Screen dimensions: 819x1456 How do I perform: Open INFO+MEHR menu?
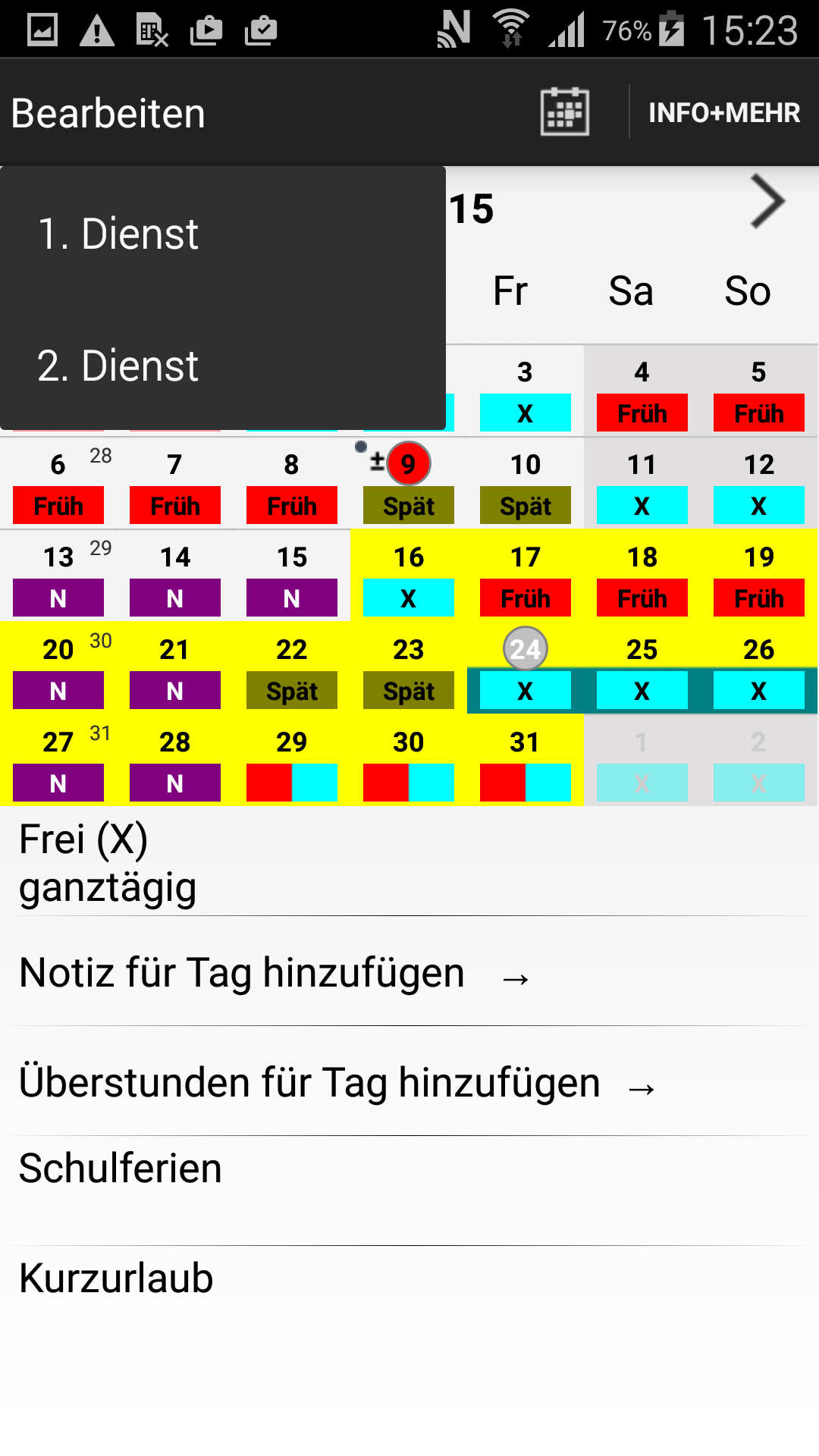coord(724,112)
